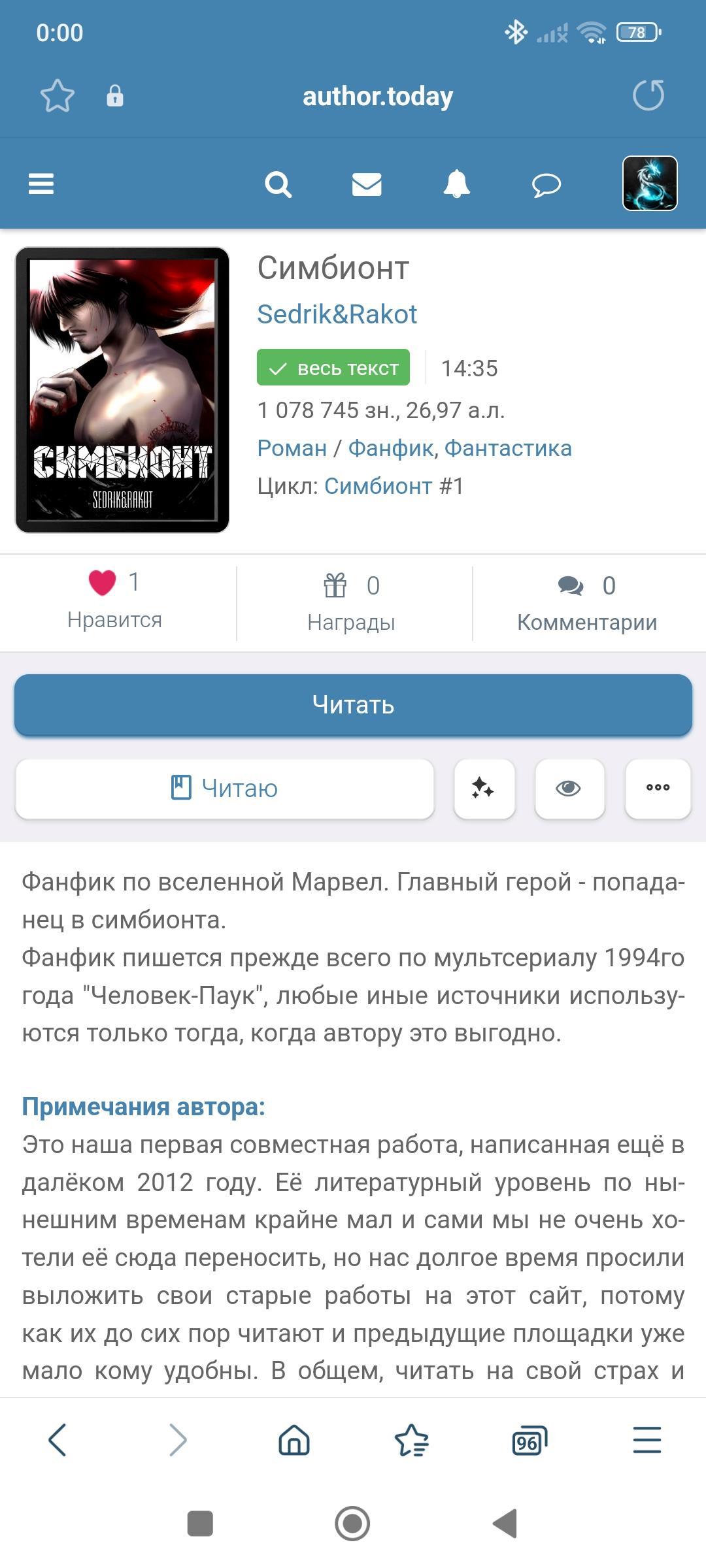Open the comments speech bubble in header

(546, 185)
